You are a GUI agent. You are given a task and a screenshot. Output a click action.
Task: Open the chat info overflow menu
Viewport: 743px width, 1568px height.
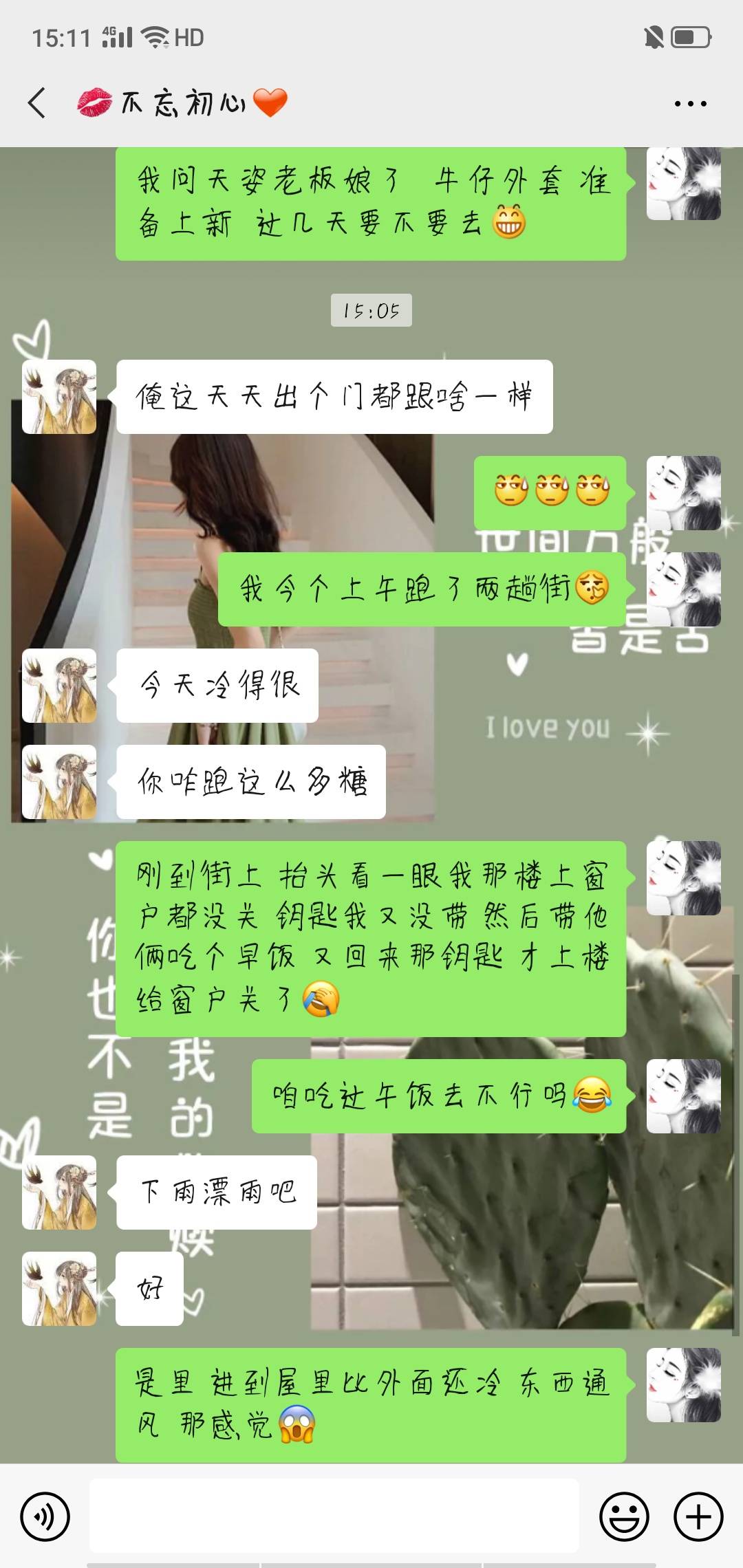pos(690,104)
